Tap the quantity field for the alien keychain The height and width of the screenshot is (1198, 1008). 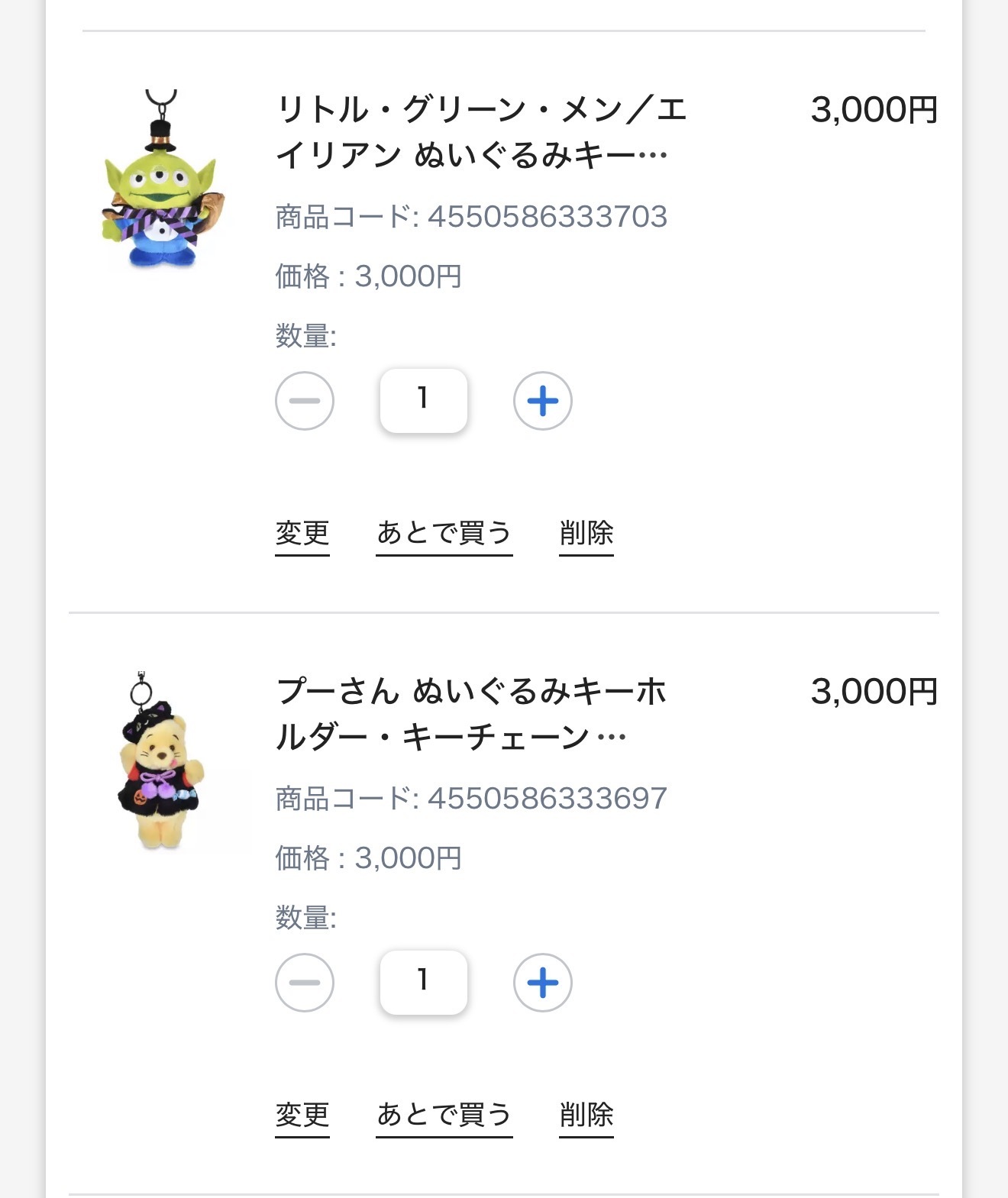click(424, 400)
